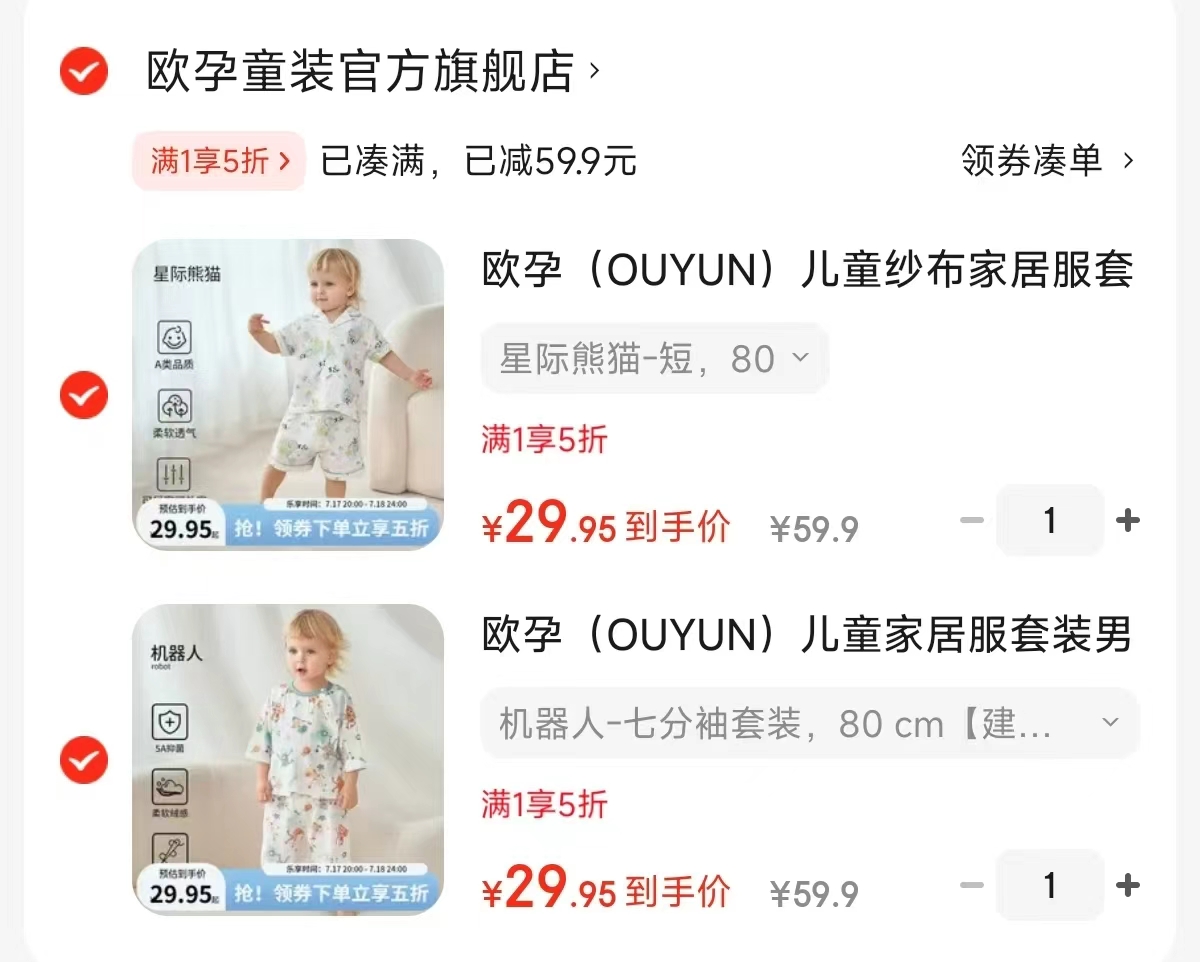Open 领券凑单 coupon link
Image resolution: width=1200 pixels, height=962 pixels.
point(1047,161)
